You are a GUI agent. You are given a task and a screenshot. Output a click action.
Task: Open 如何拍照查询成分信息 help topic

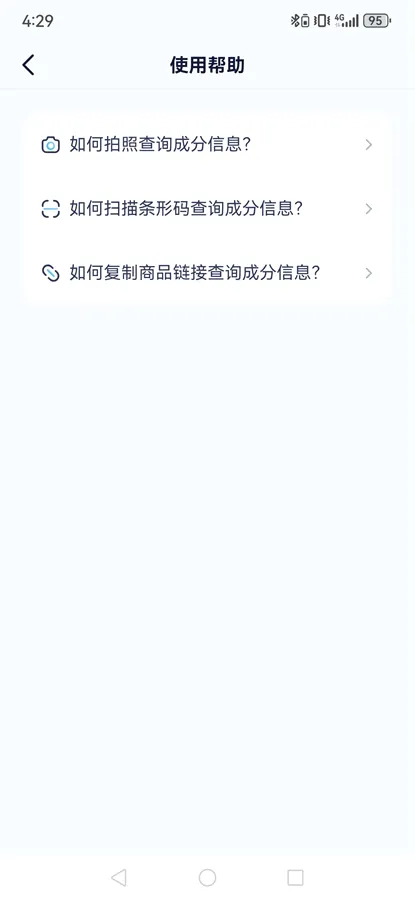coord(207,145)
